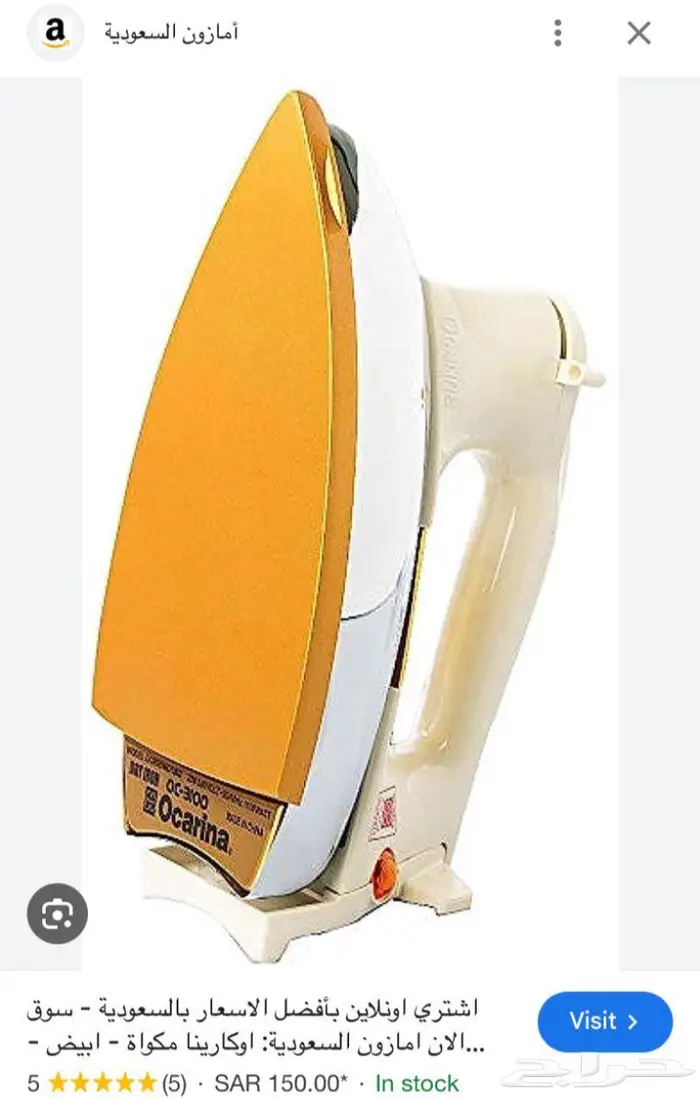Open the Amazon Saudi source link

click(171, 33)
